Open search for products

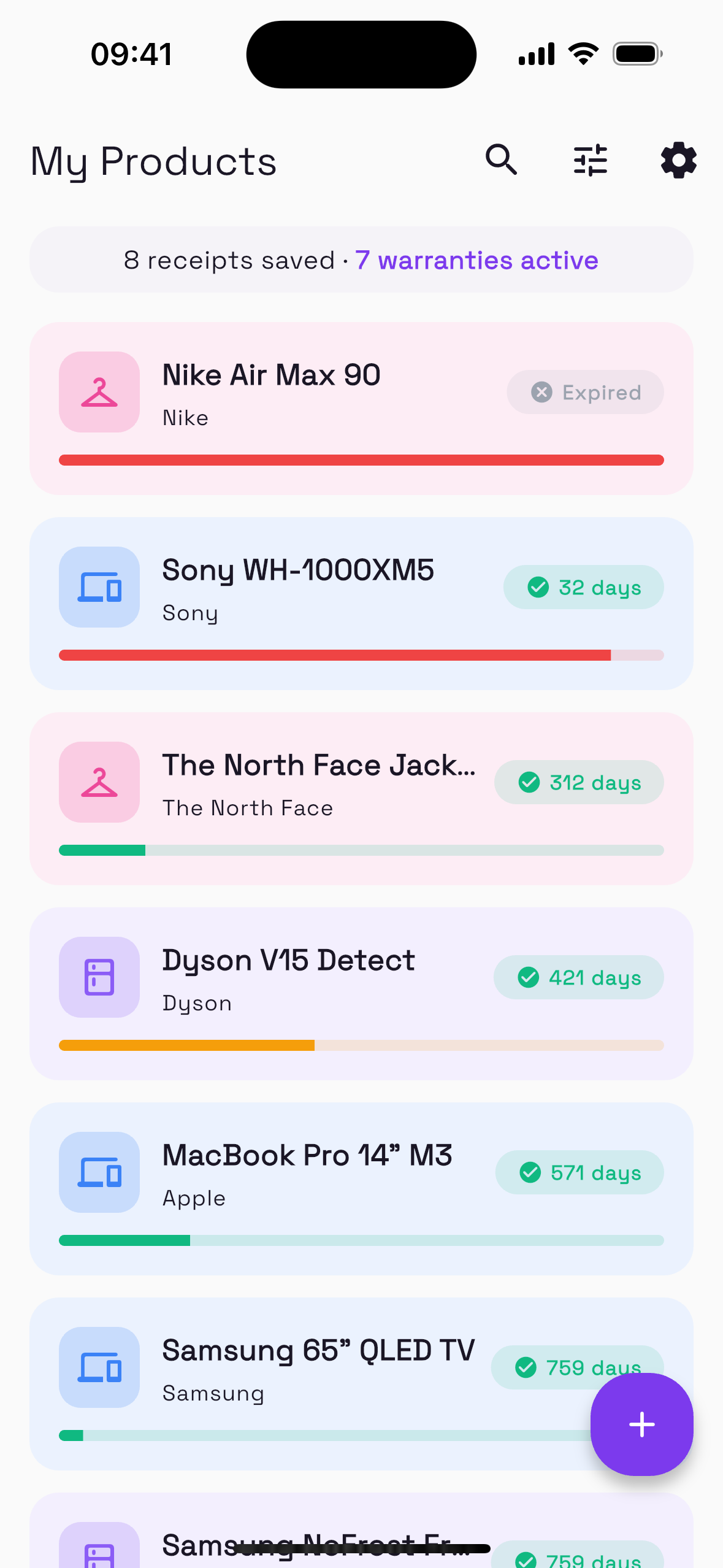501,160
